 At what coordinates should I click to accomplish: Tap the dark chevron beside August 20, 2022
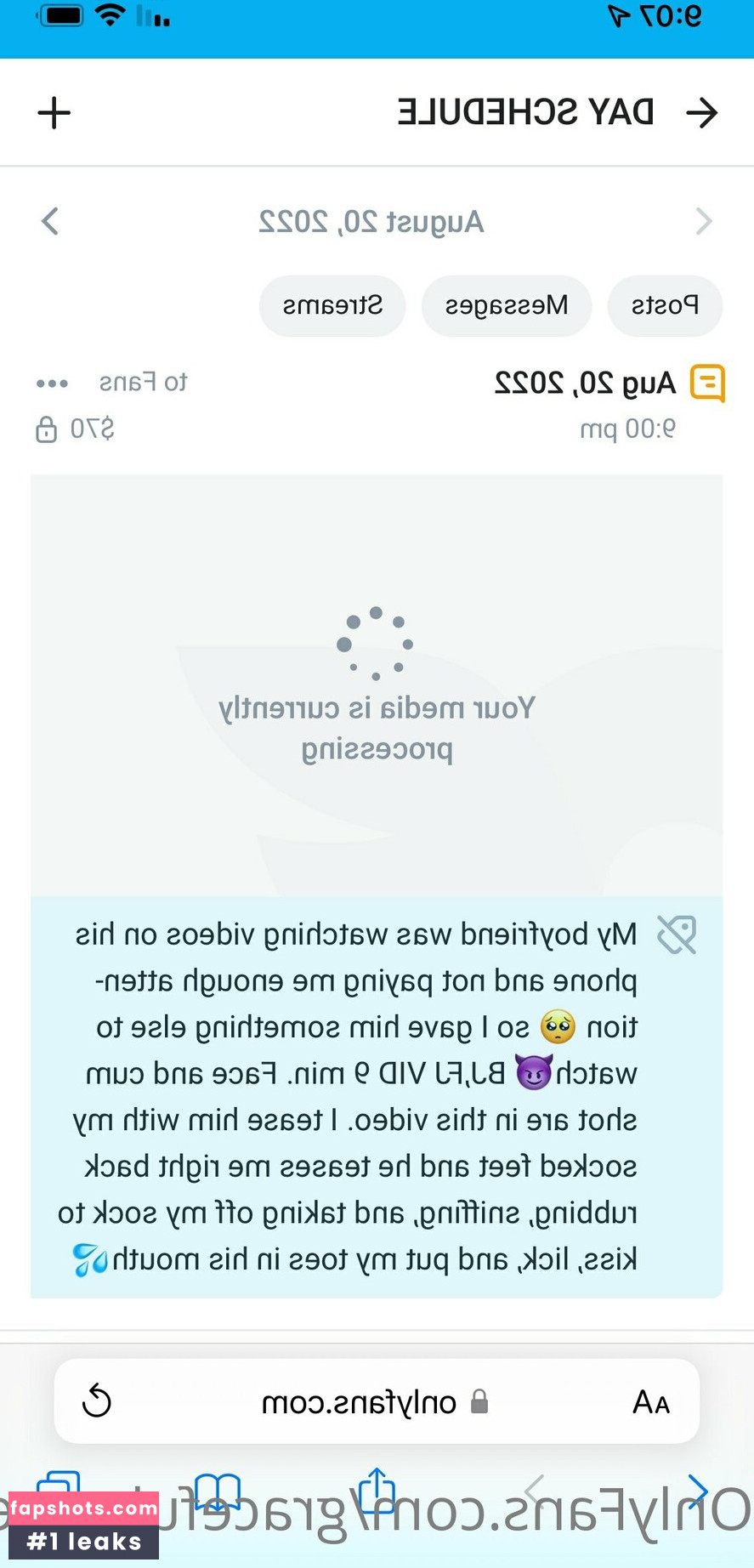click(50, 221)
